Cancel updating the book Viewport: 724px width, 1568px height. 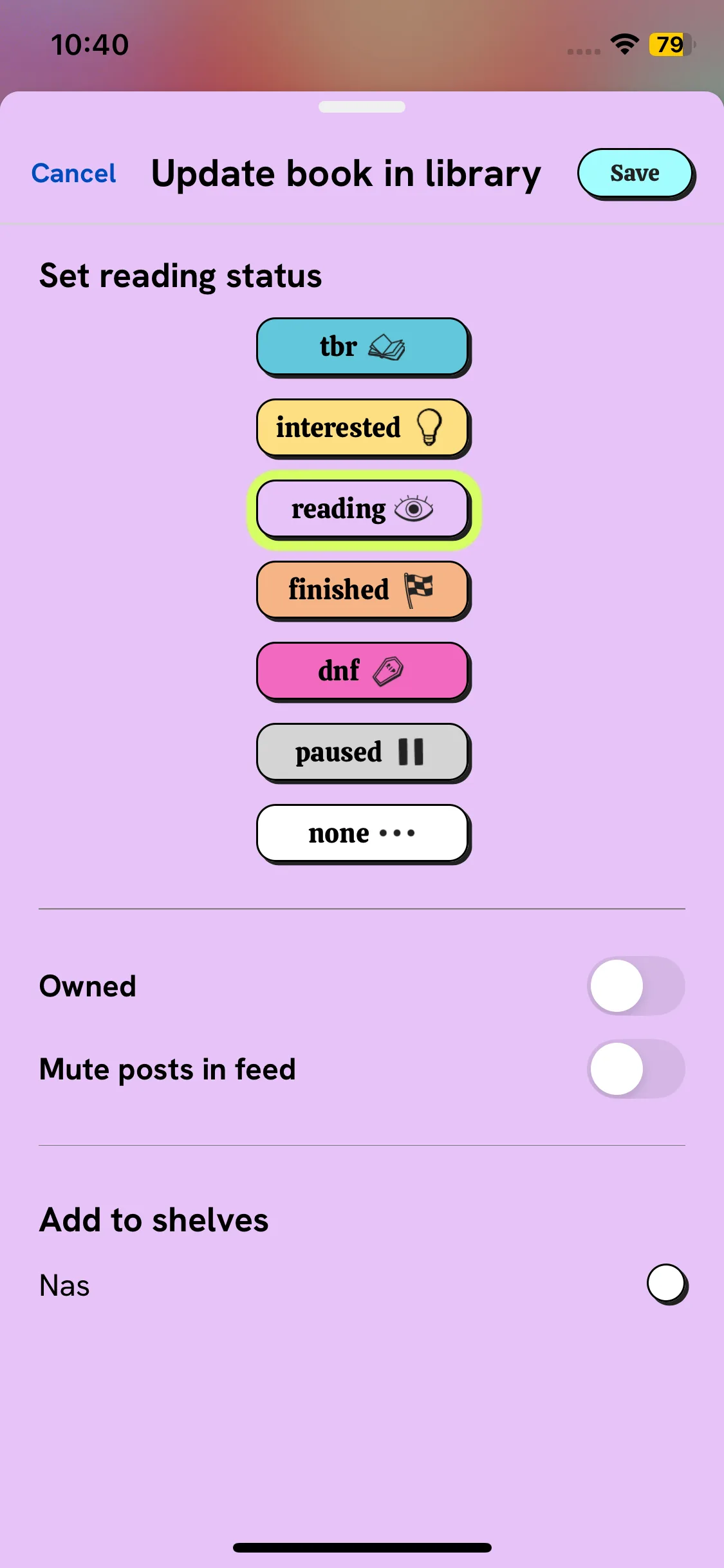(x=73, y=173)
